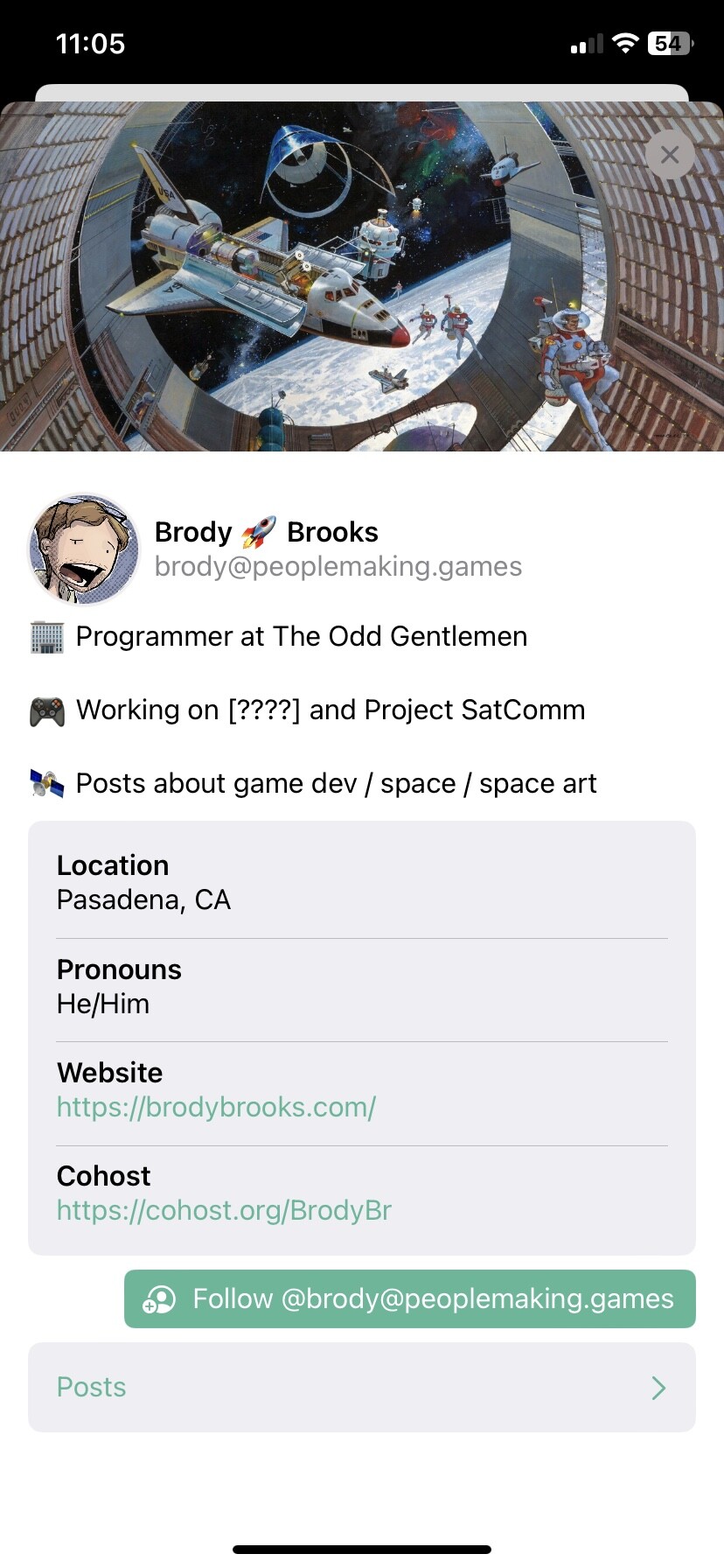
Task: Open the Posts row
Action: (x=362, y=1387)
